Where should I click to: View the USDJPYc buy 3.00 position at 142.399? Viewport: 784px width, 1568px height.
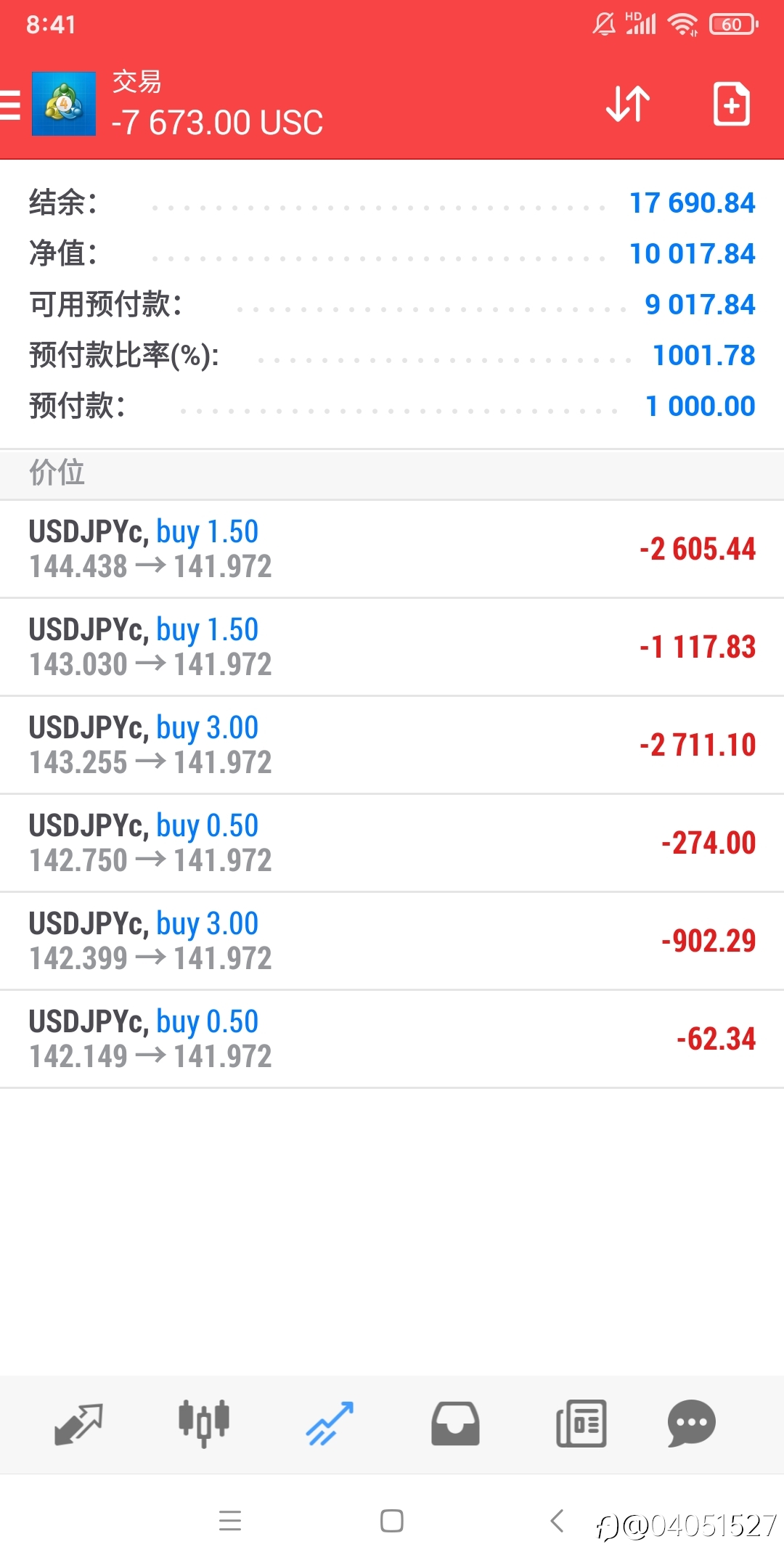[x=392, y=941]
